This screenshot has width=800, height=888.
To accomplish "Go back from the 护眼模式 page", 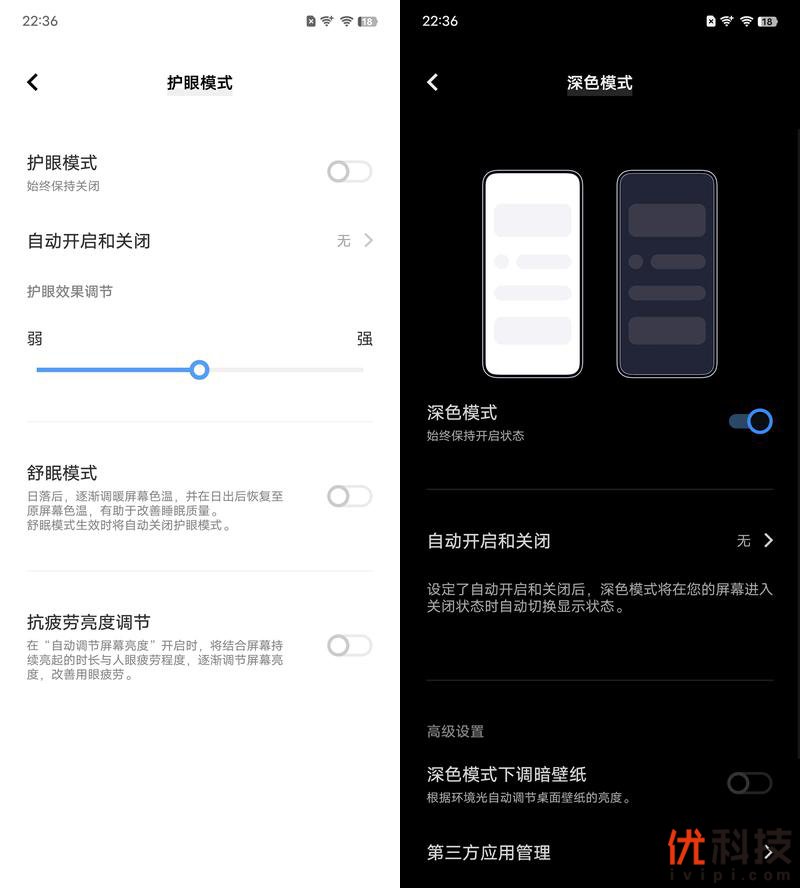I will click(x=33, y=82).
